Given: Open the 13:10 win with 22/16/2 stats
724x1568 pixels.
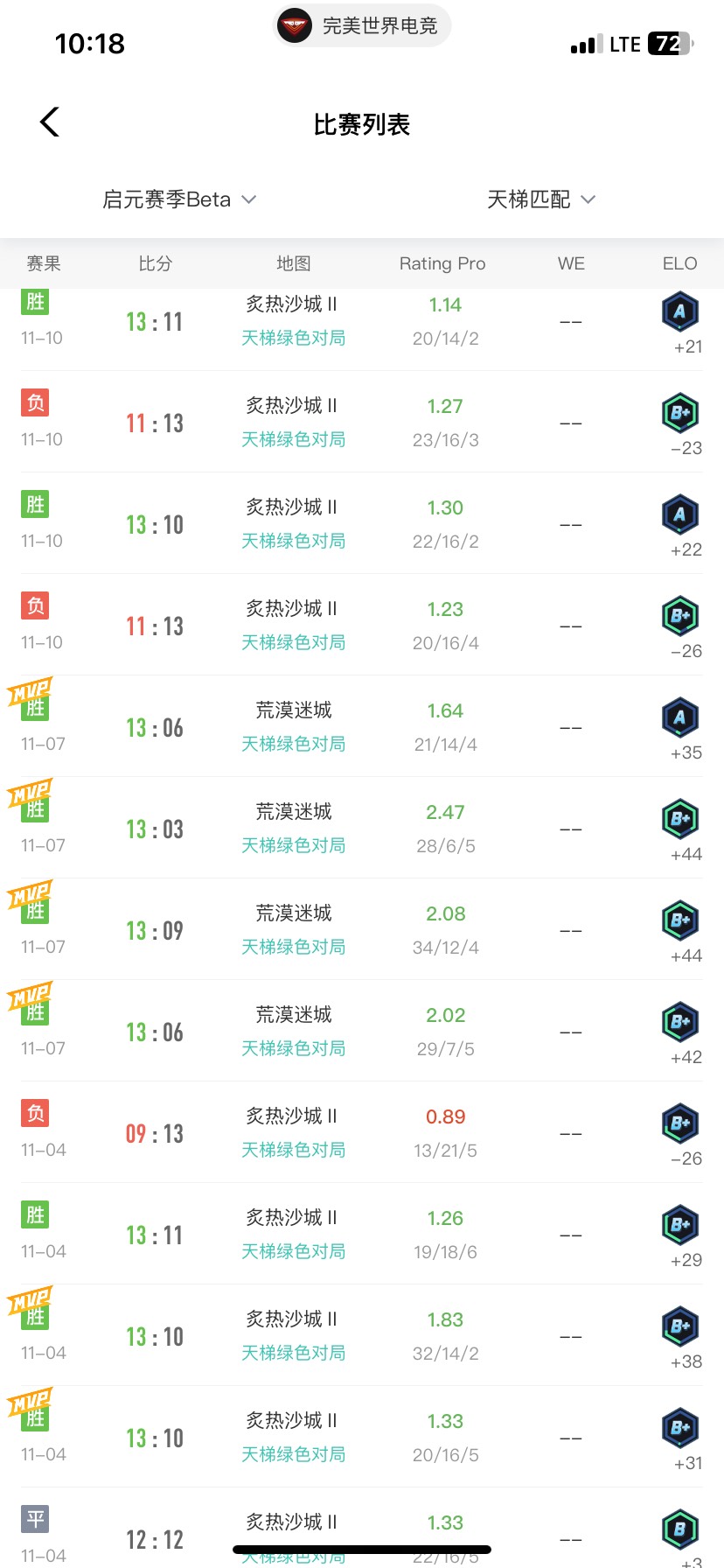Looking at the screenshot, I should pyautogui.click(x=362, y=523).
